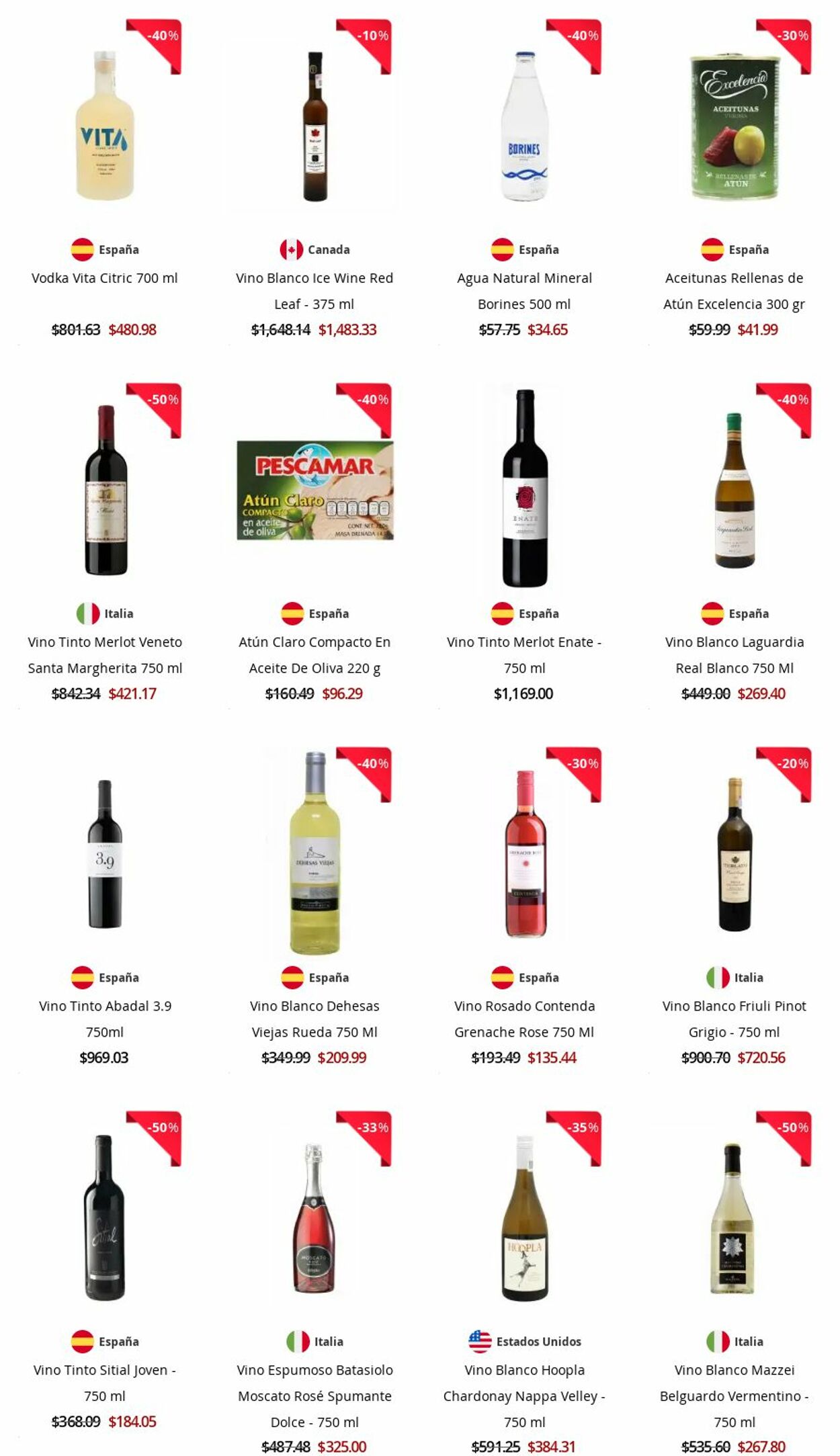Click the -20% badge on Friuli Pinot Grigio
This screenshot has width=840, height=1456.
(792, 763)
